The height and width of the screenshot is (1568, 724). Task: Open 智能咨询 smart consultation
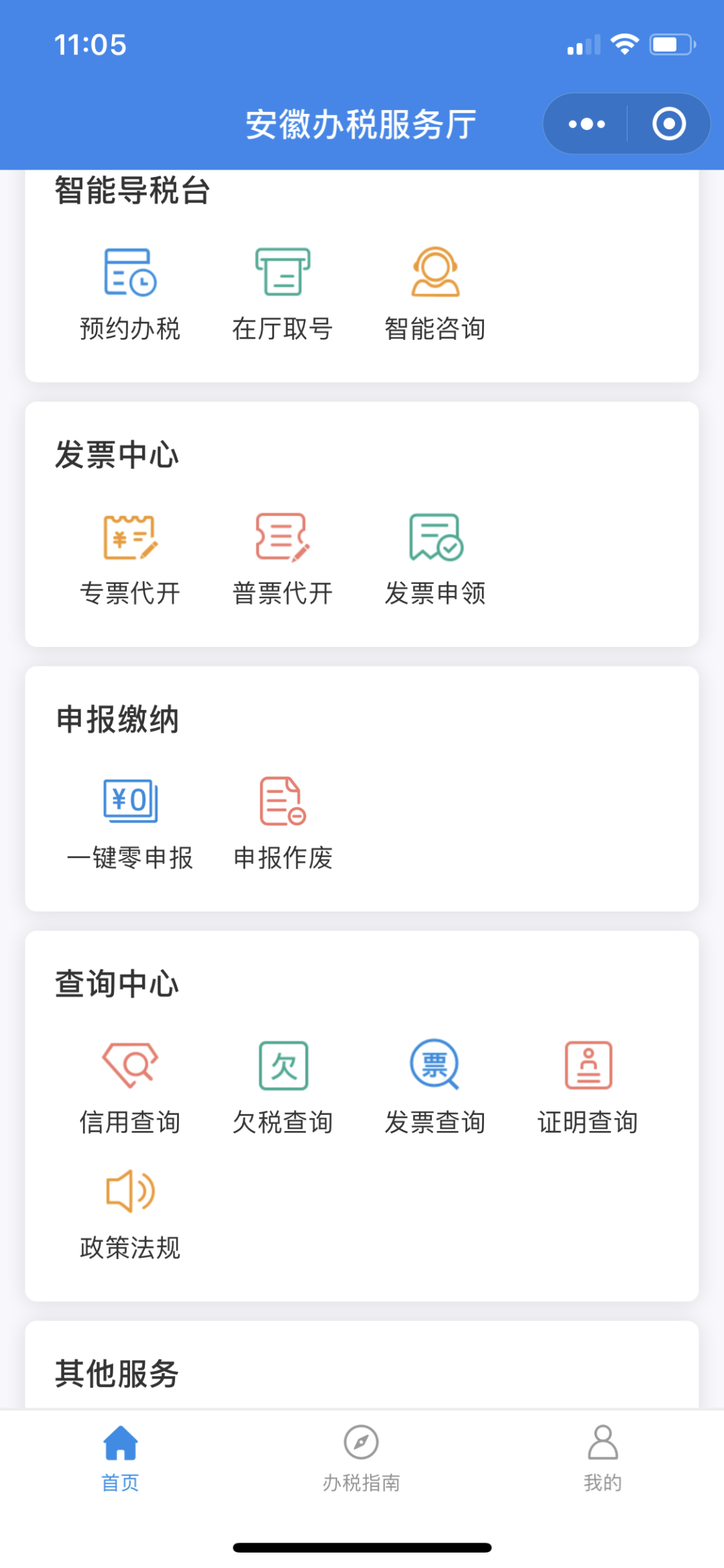click(x=435, y=294)
